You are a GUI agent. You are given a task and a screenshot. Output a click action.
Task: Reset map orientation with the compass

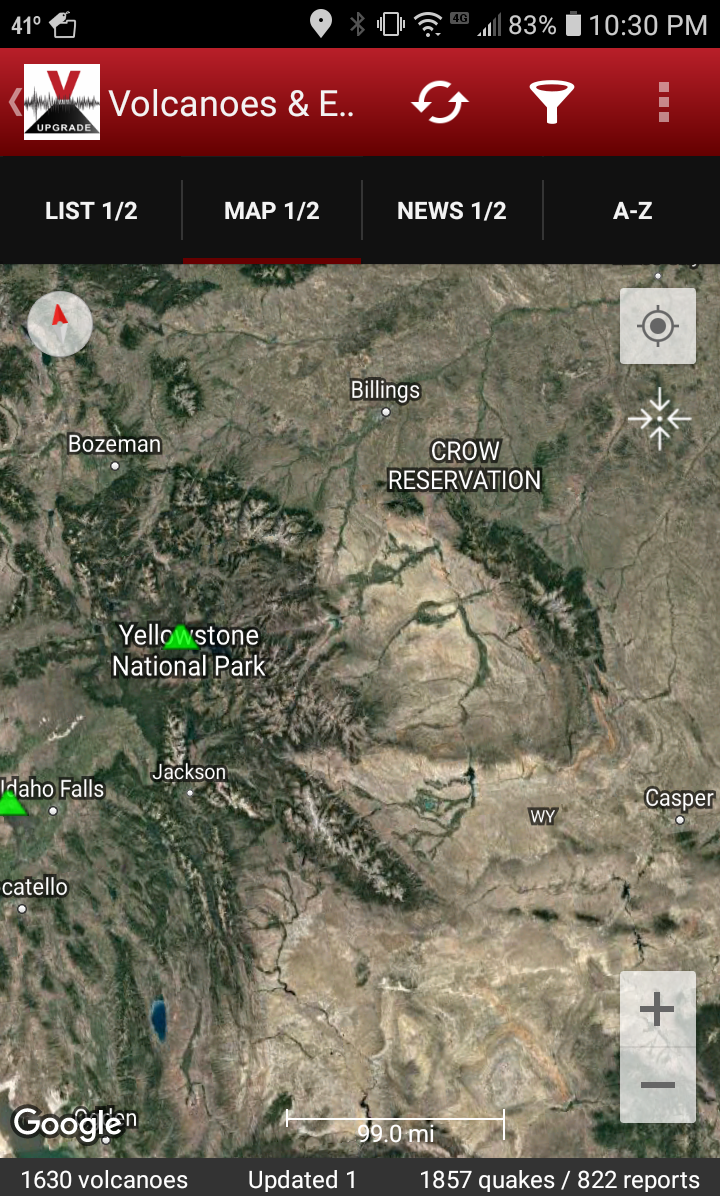click(60, 323)
